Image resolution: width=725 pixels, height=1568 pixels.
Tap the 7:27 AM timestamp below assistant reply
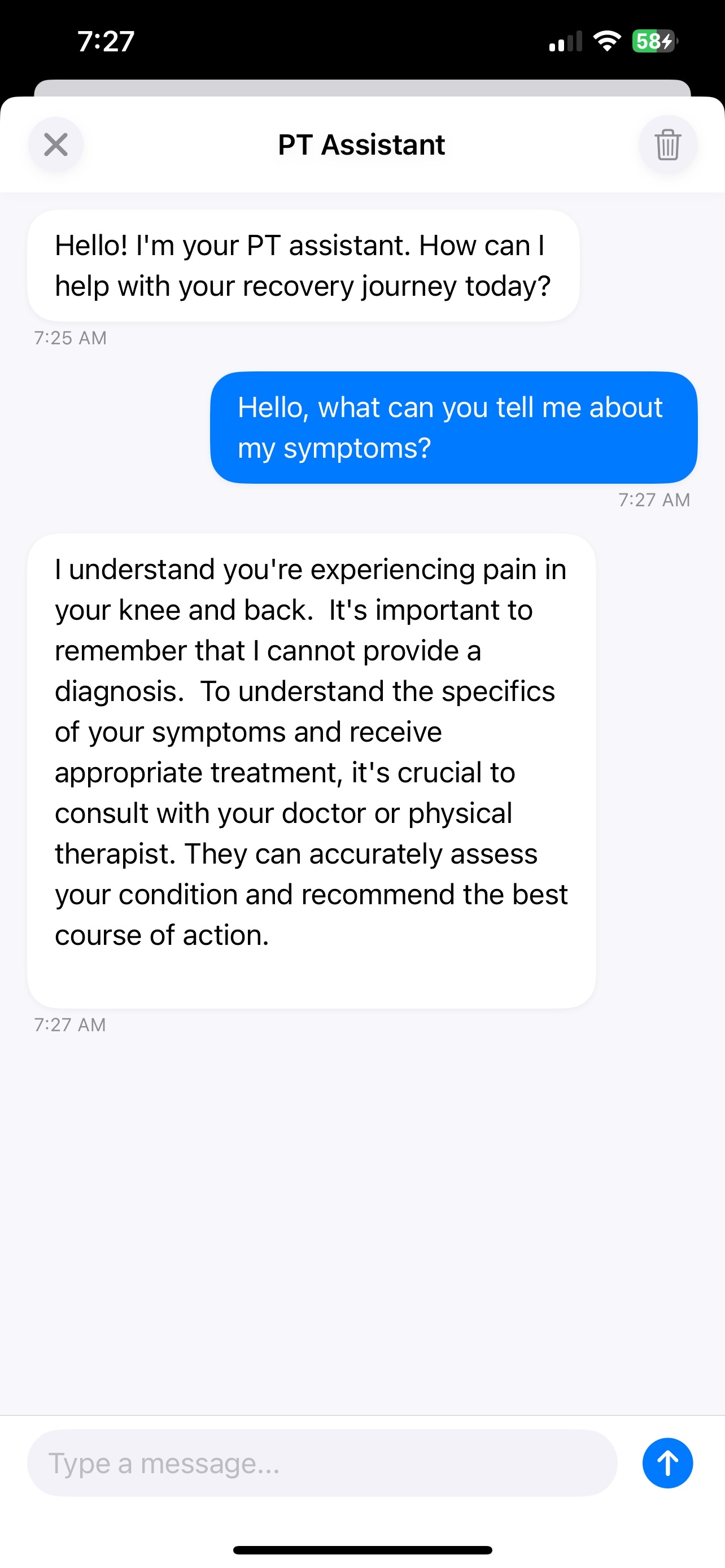point(70,1025)
